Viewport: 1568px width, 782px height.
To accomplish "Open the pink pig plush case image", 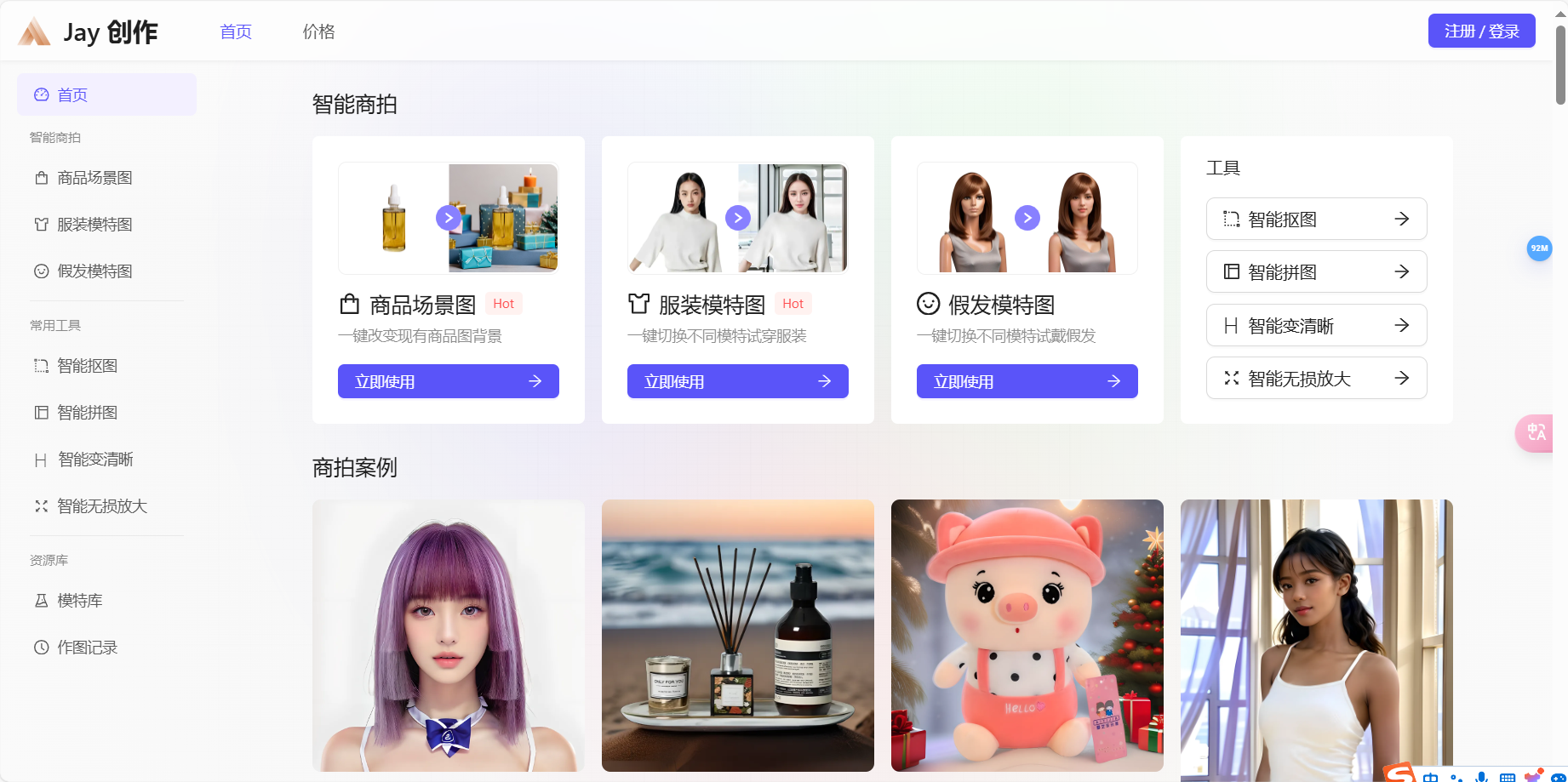I will pos(1027,636).
